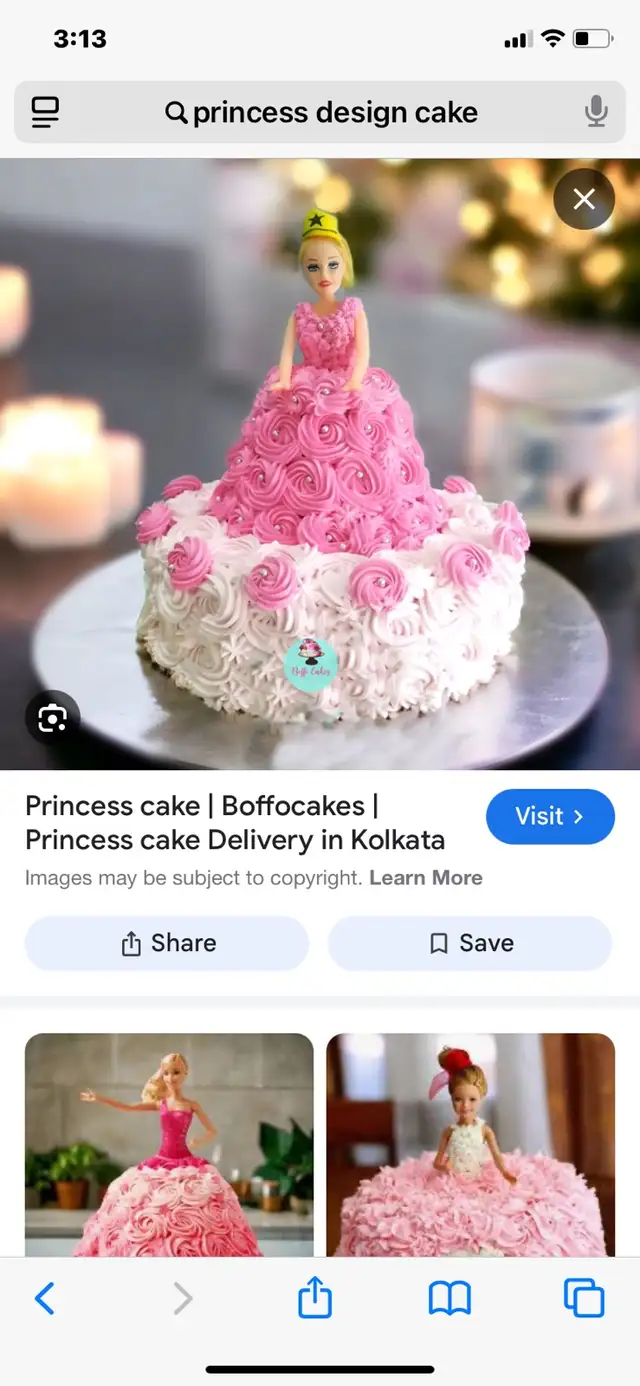
Task: Tap the address bar with princess design cake
Action: coord(320,112)
